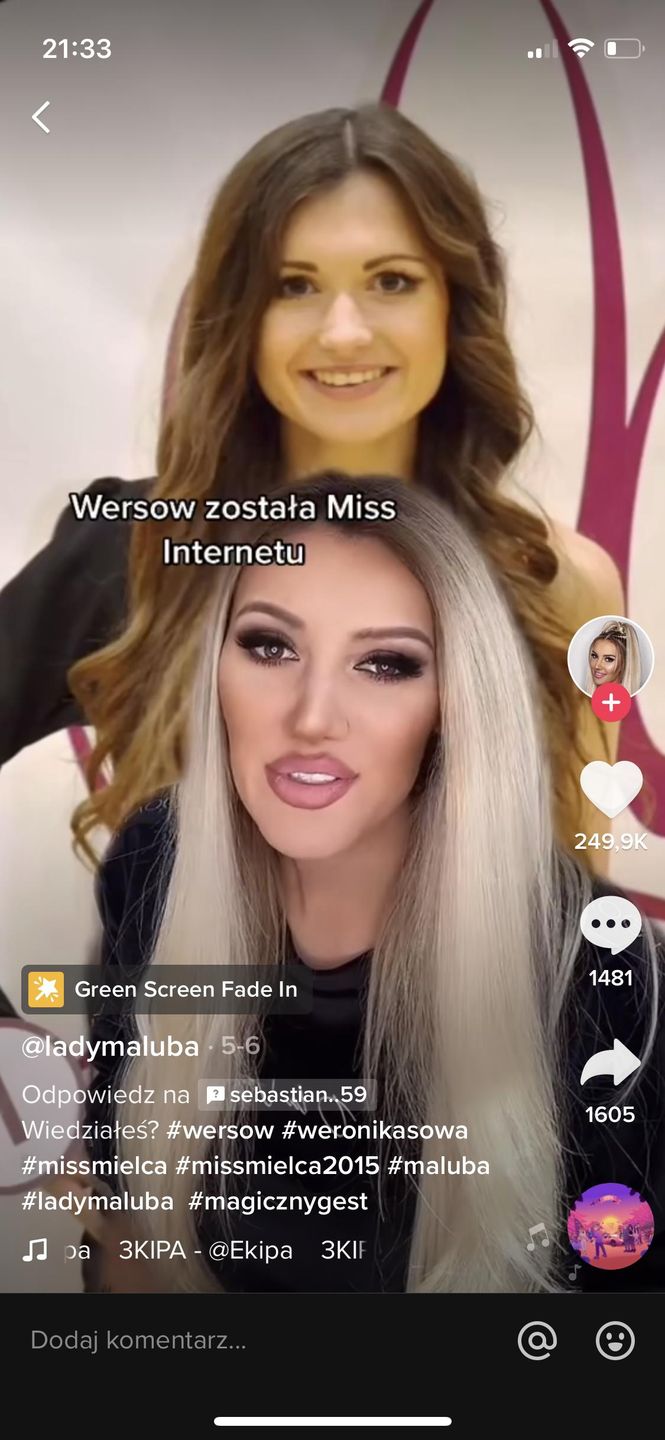
Task: Mention someone with the @ icon
Action: pos(537,1340)
